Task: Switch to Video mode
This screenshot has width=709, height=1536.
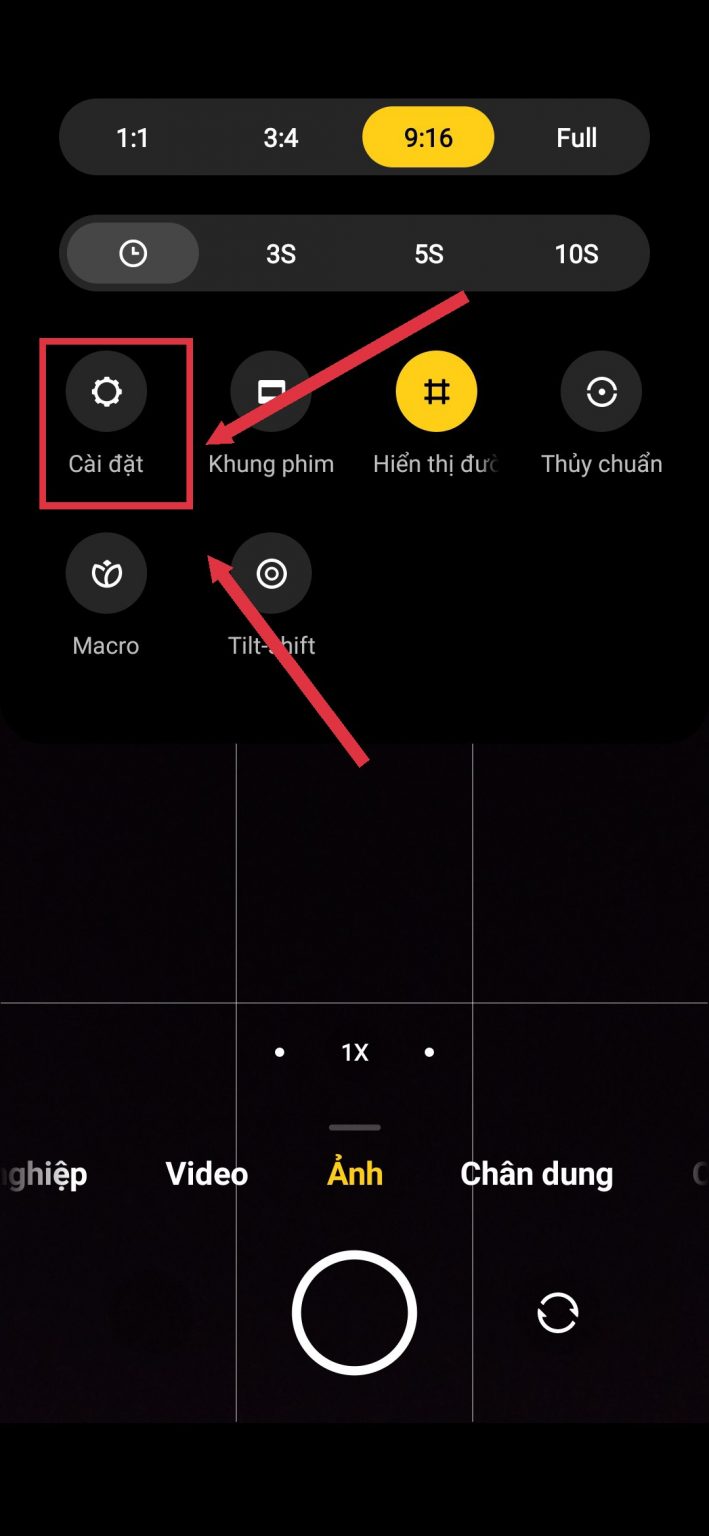Action: [207, 1173]
